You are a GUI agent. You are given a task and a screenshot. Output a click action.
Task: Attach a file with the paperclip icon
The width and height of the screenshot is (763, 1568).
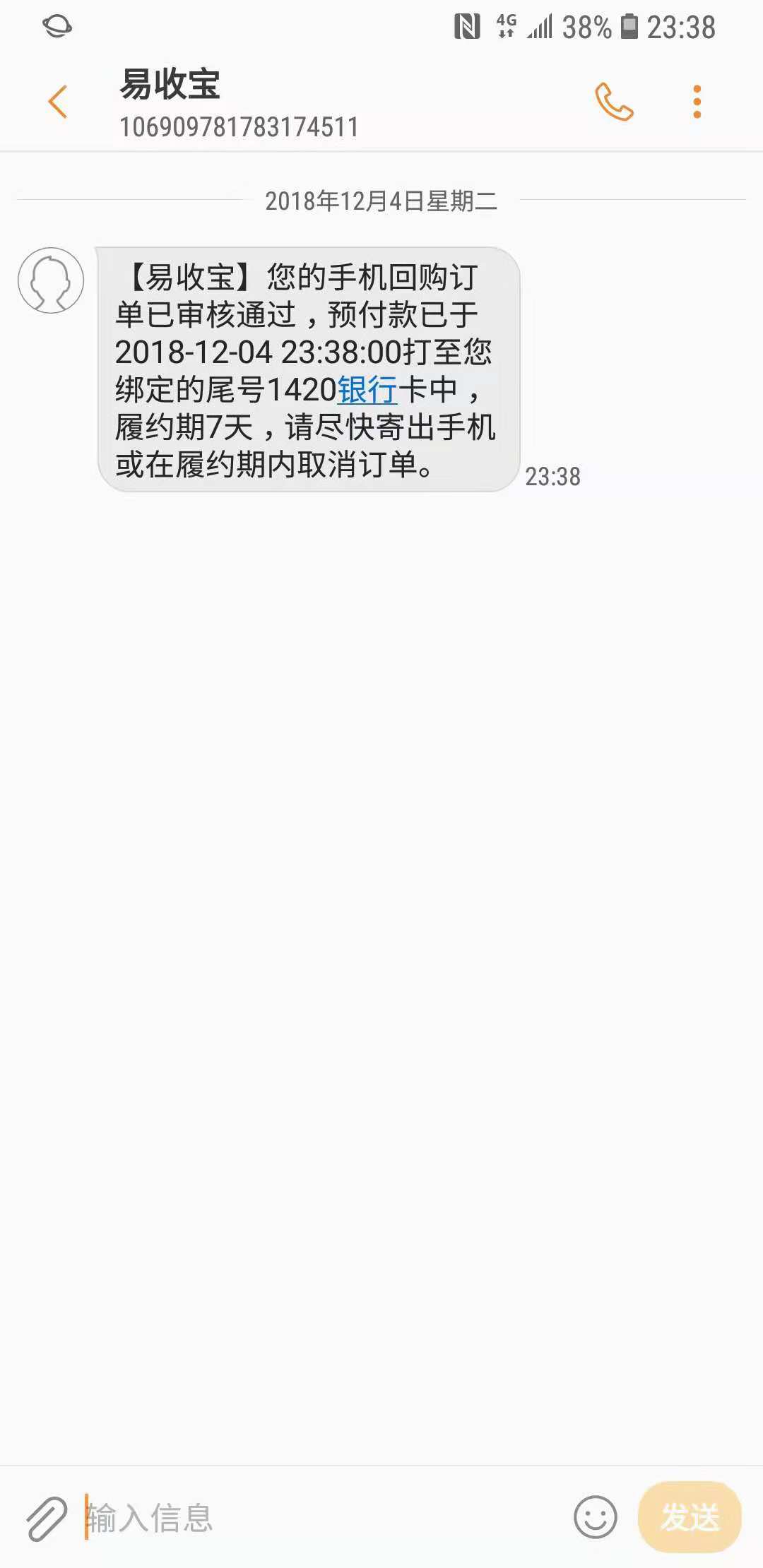tap(47, 1518)
